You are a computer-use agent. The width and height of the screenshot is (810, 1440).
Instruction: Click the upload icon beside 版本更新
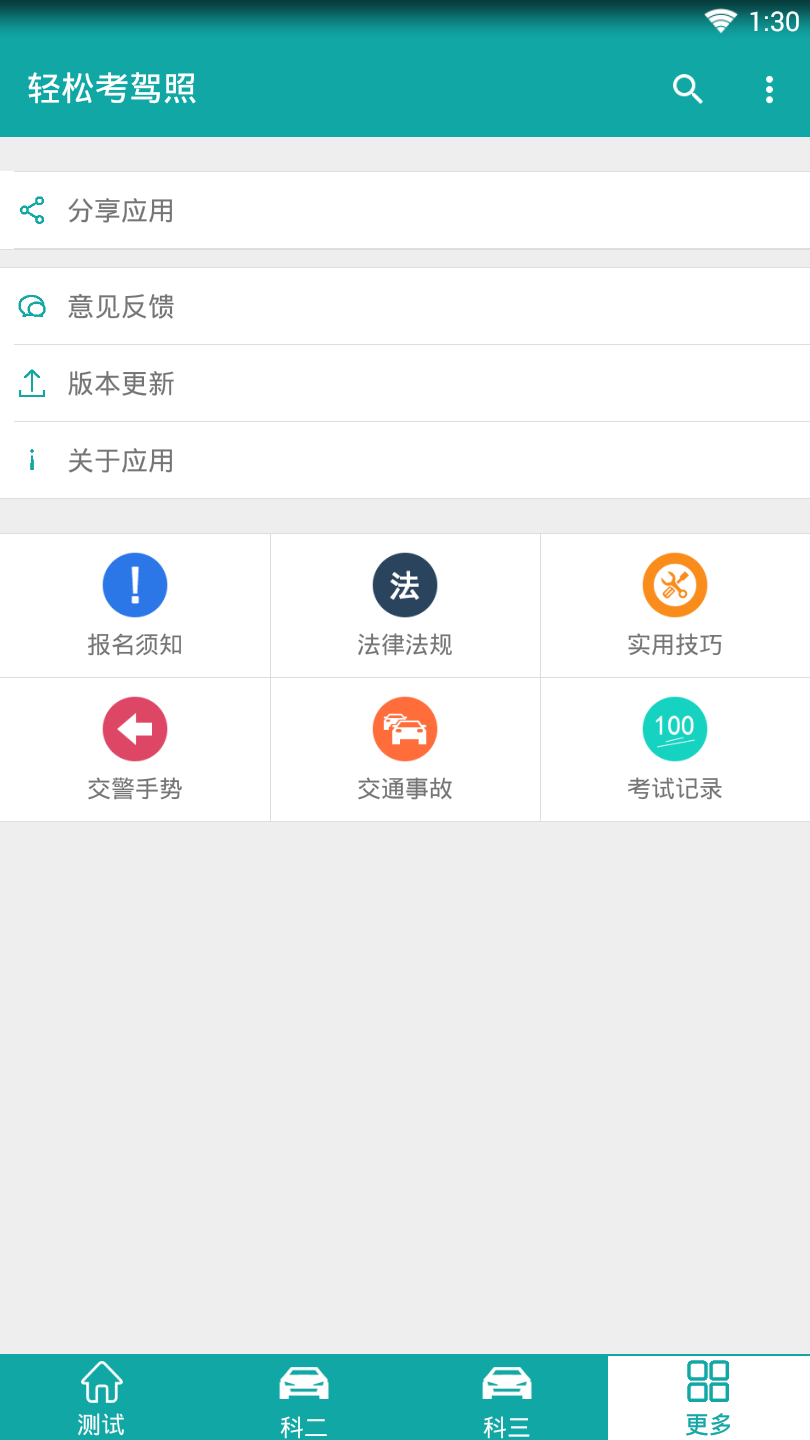tap(33, 384)
